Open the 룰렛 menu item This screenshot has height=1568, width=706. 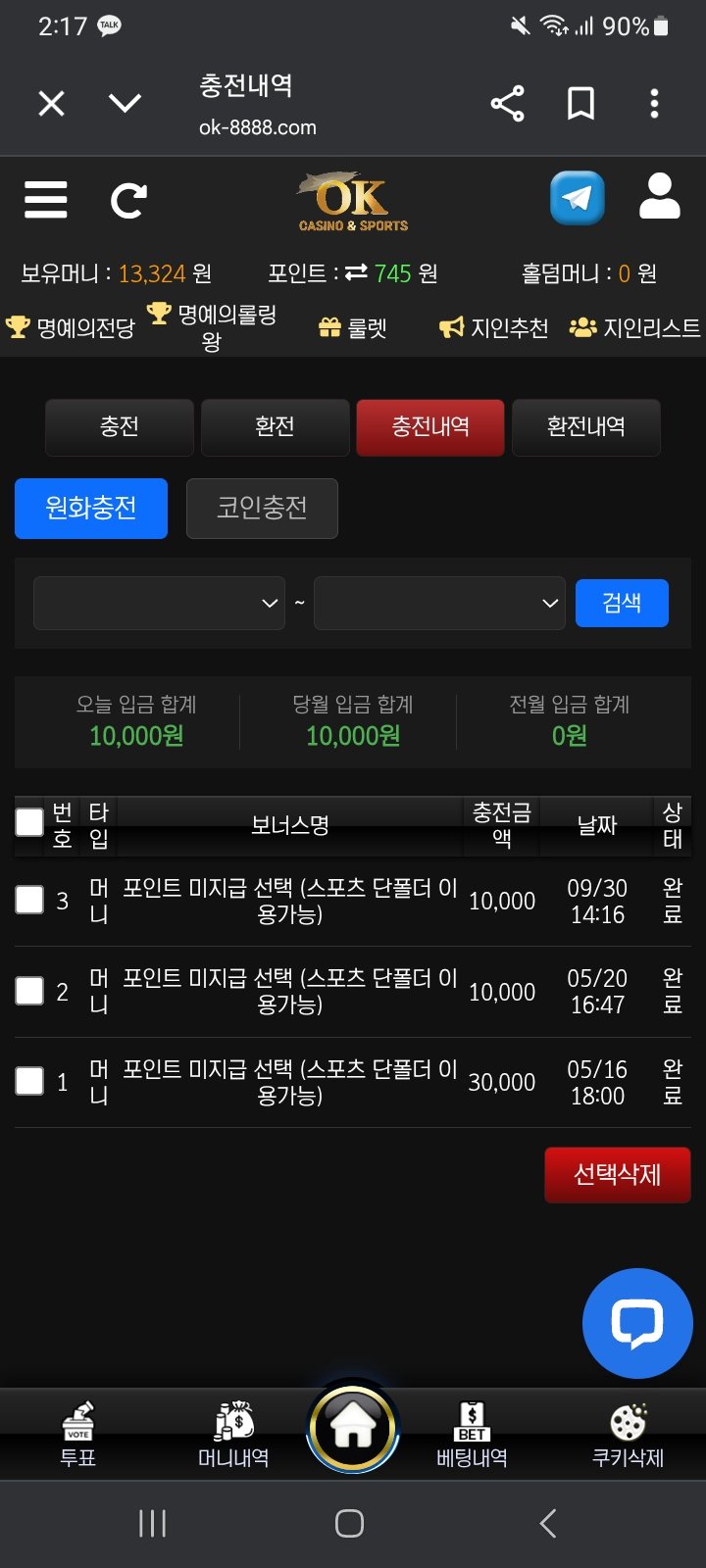354,328
